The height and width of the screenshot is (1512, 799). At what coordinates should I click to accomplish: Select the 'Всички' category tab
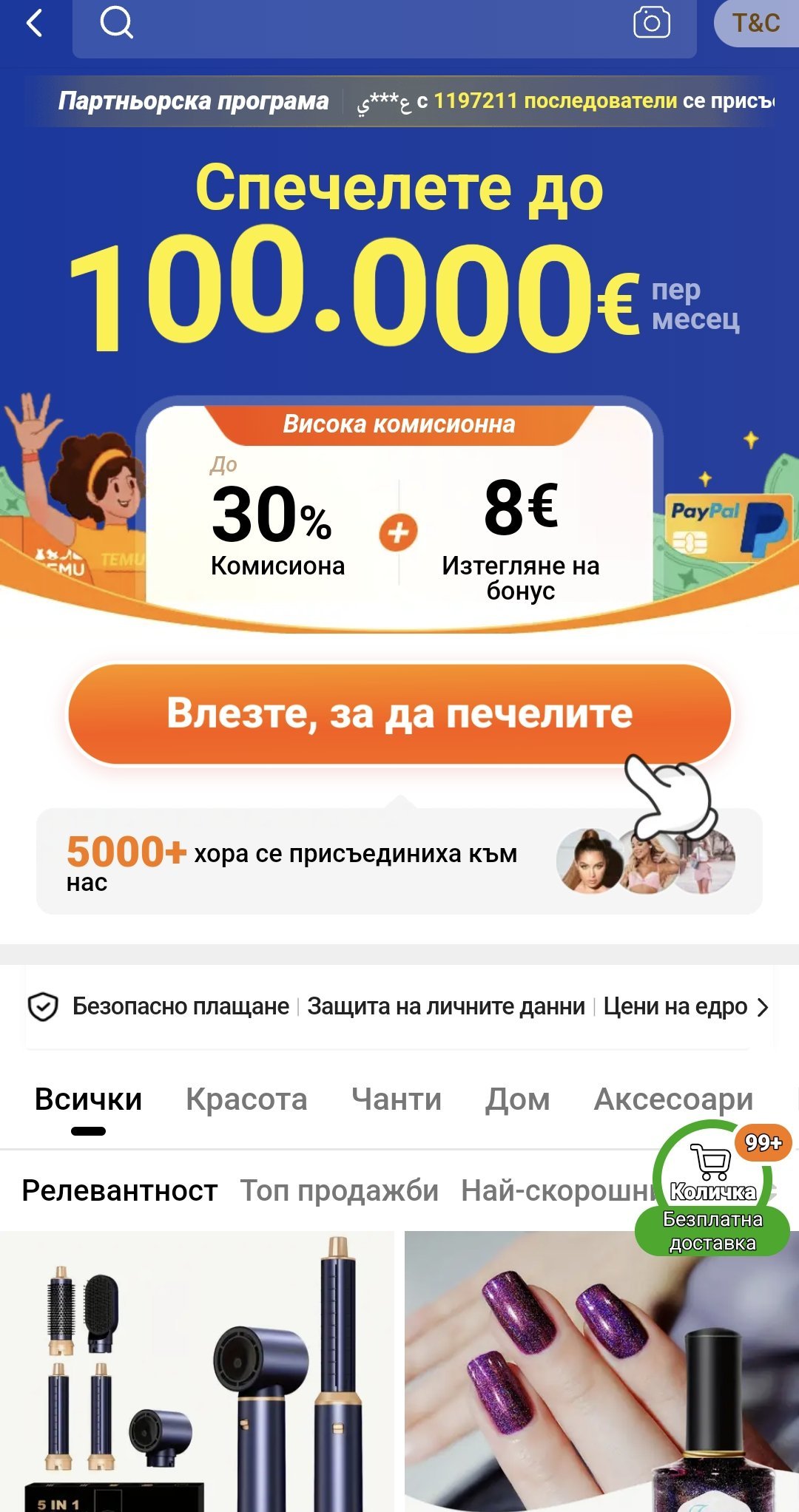click(x=88, y=1099)
